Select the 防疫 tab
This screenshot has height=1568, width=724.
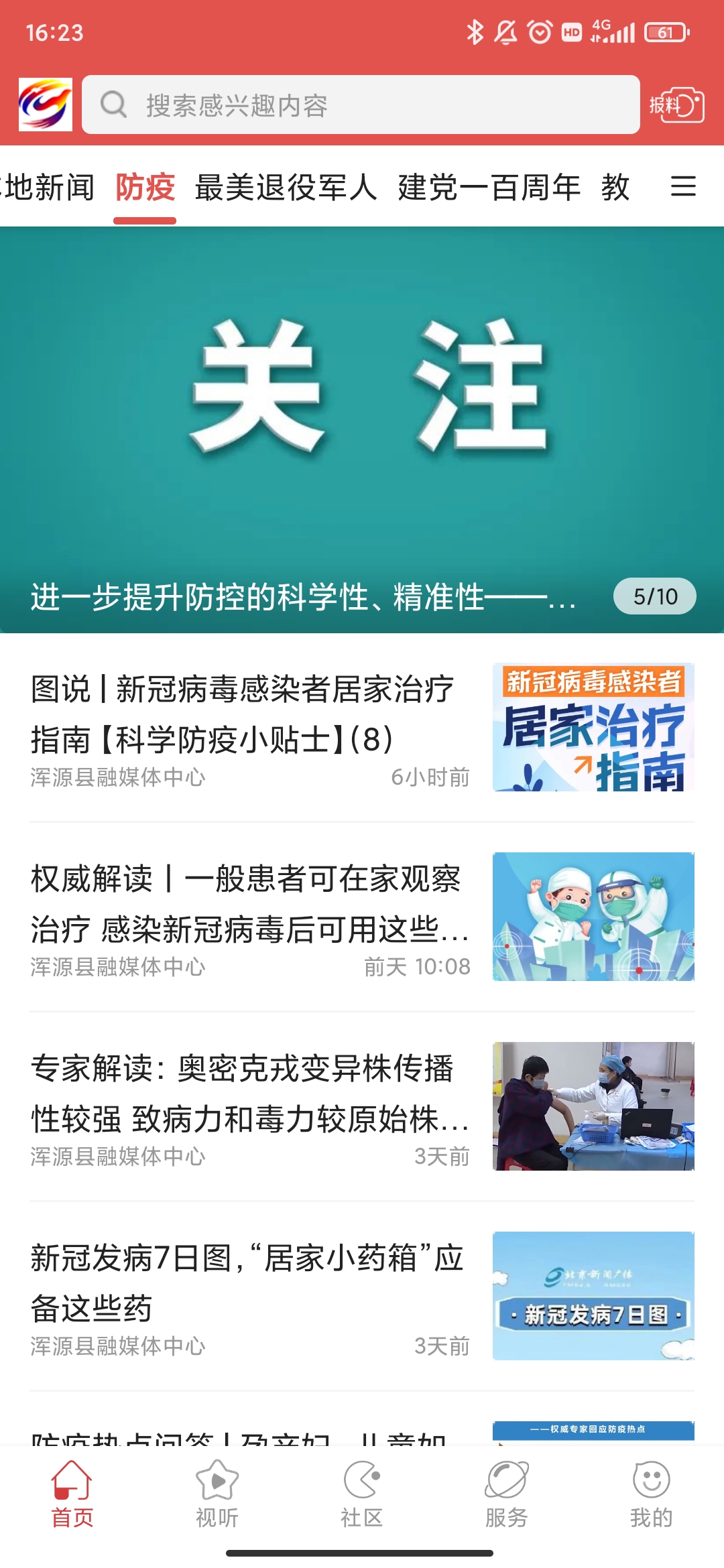pyautogui.click(x=145, y=187)
